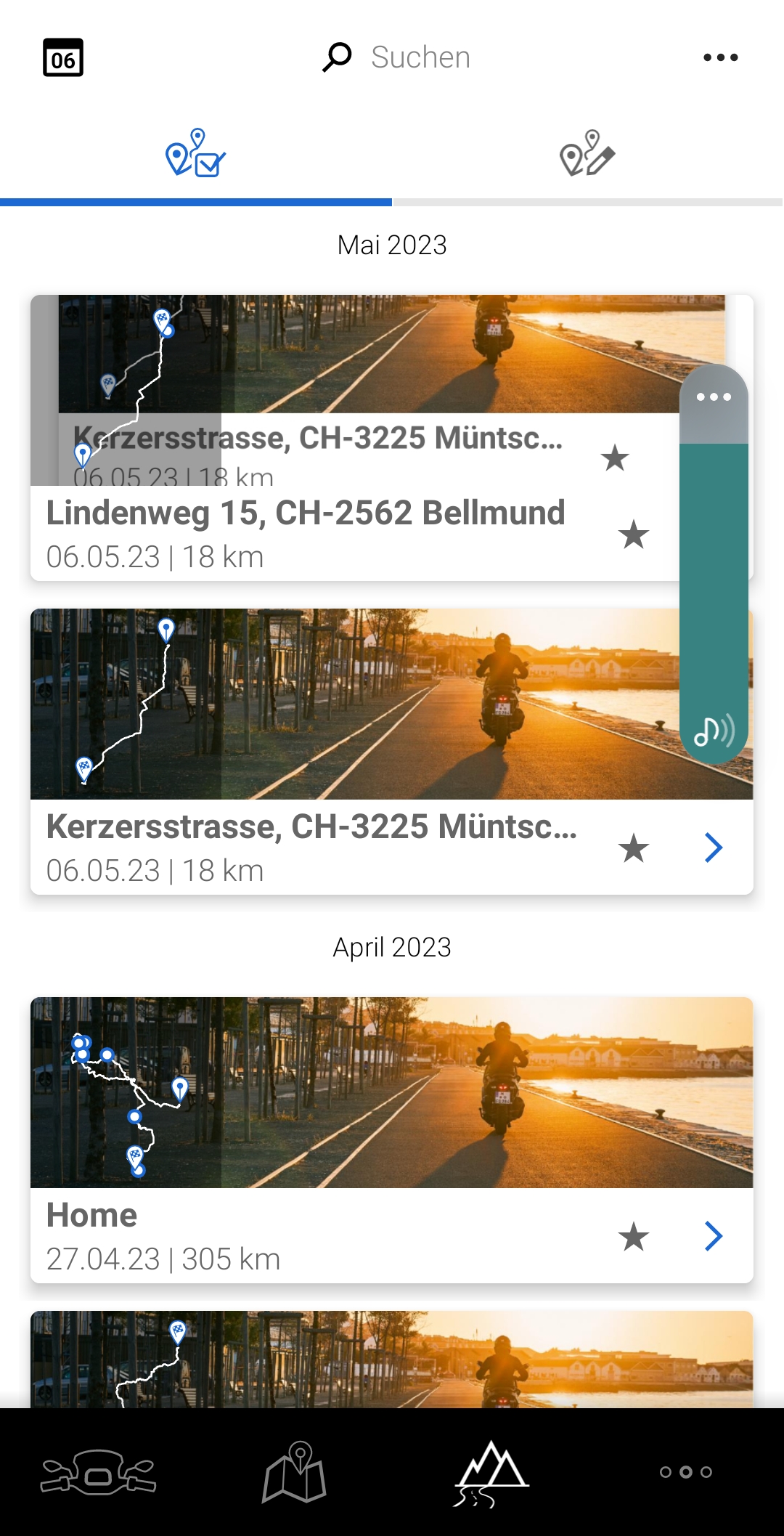Open the map tab in bottom navigation
This screenshot has height=1536, width=784.
click(294, 1472)
